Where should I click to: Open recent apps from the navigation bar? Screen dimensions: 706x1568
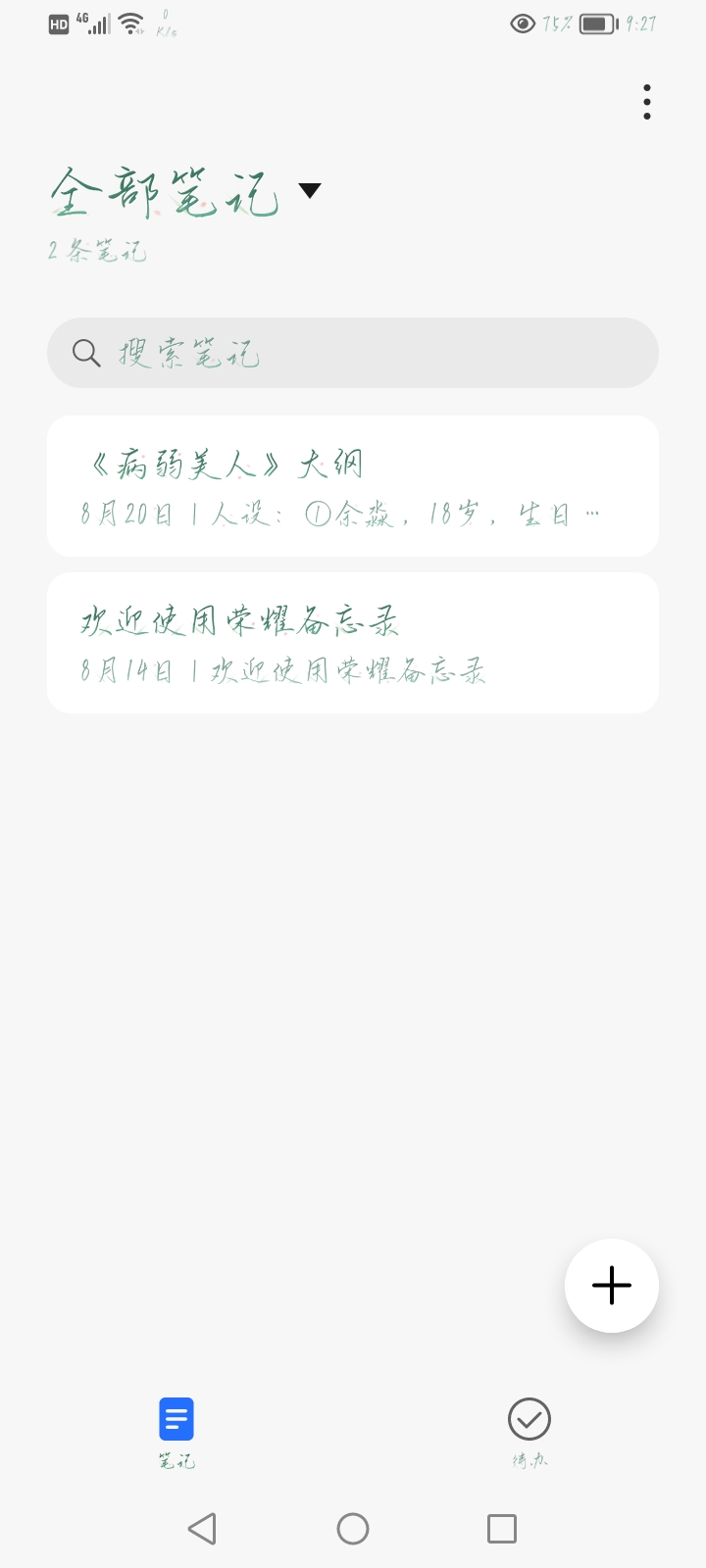(502, 1529)
